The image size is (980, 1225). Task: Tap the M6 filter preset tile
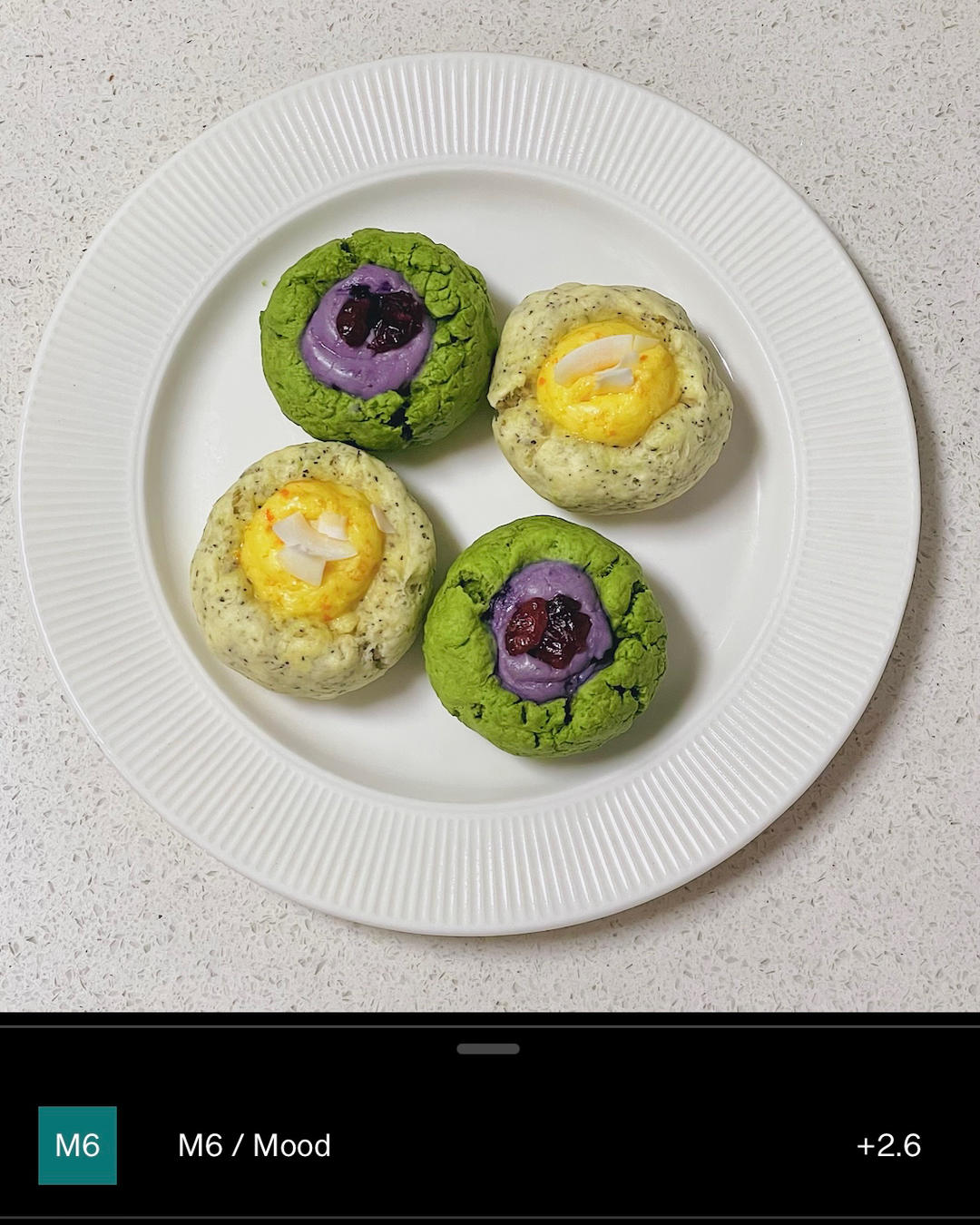click(77, 1145)
